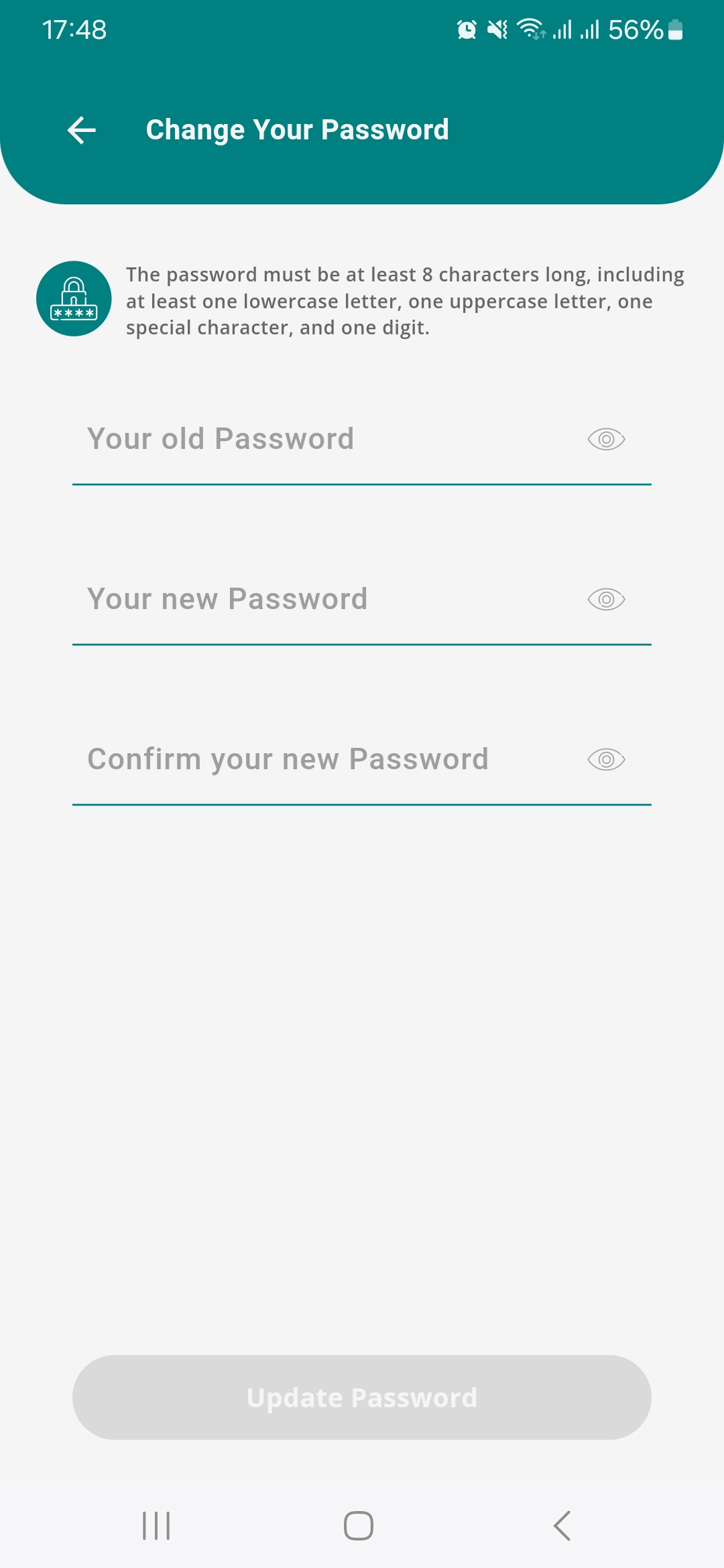The image size is (724, 1568).
Task: Reveal the new password with the eye icon
Action: pyautogui.click(x=606, y=599)
